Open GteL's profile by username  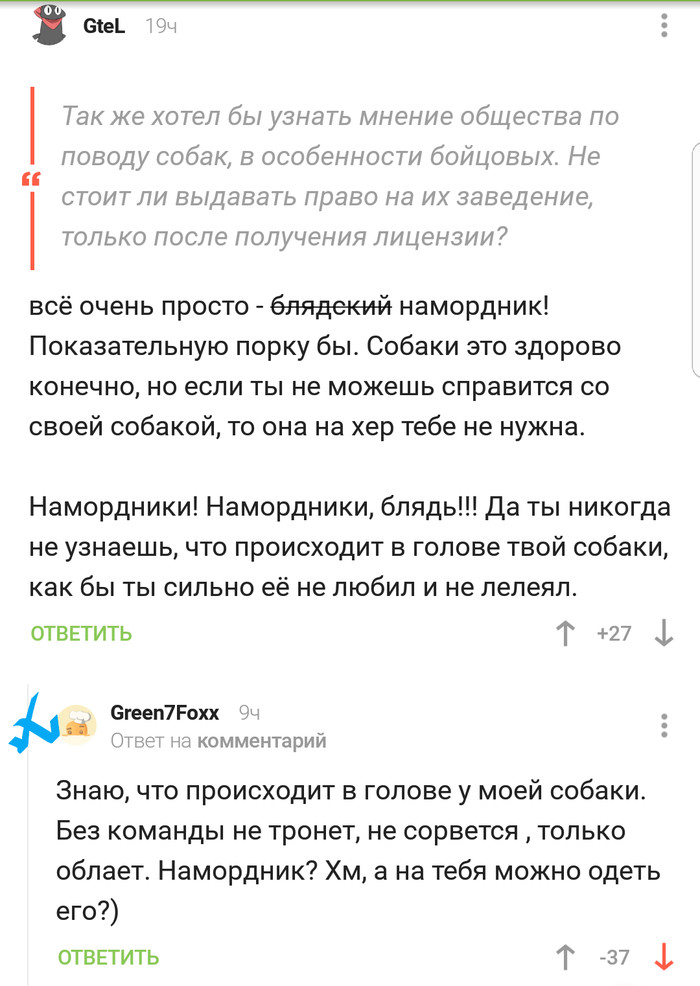pyautogui.click(x=104, y=27)
